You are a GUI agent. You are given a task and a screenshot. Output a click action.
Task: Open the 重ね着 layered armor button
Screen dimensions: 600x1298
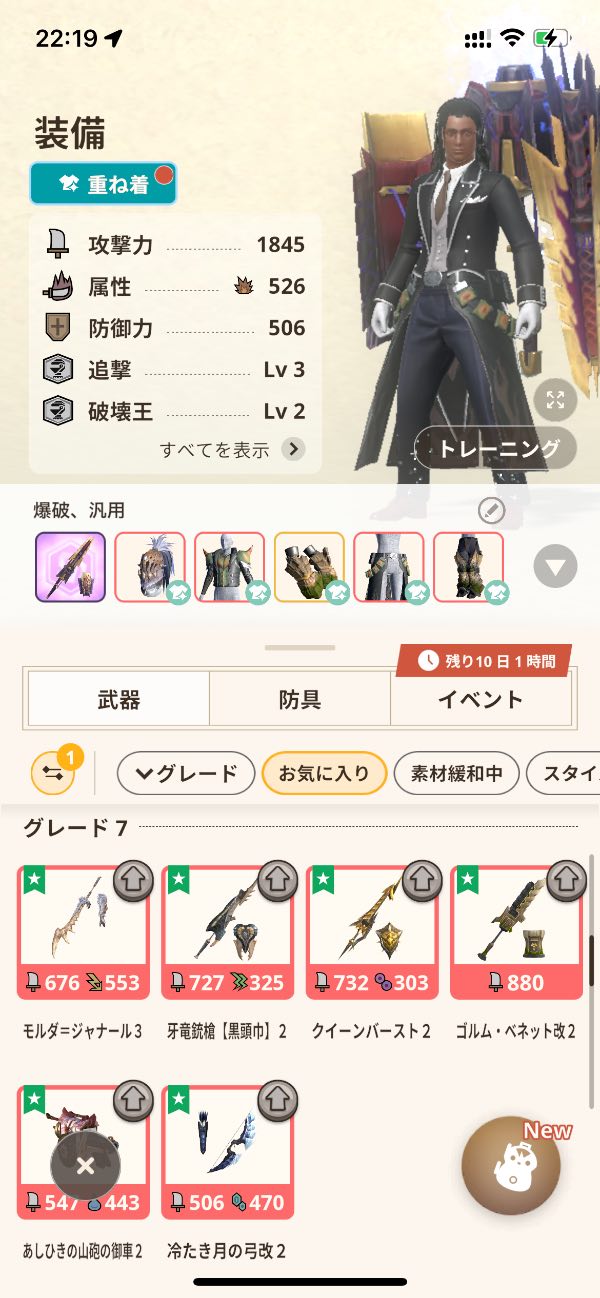pos(103,184)
